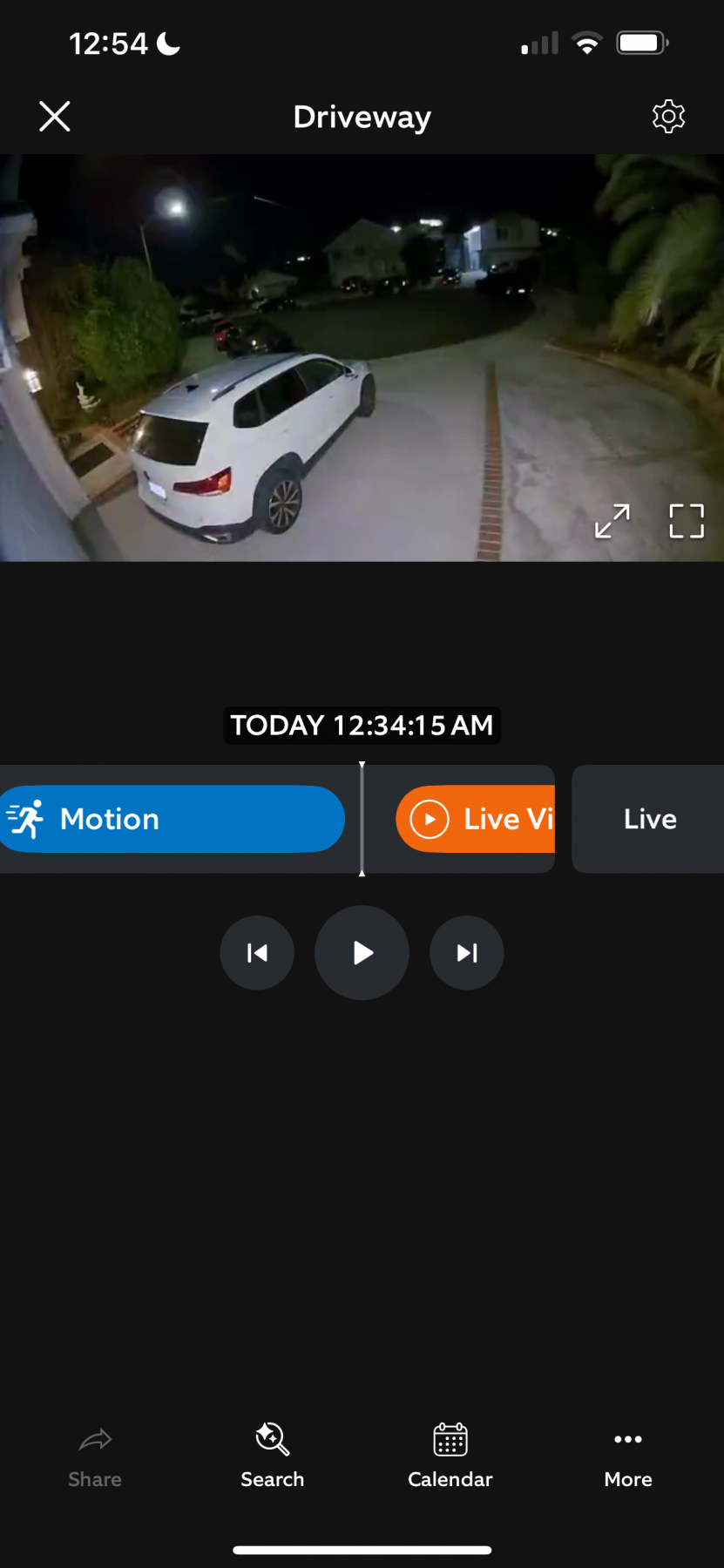Expand the video with the diagonal arrows
724x1568 pixels.
[x=612, y=521]
